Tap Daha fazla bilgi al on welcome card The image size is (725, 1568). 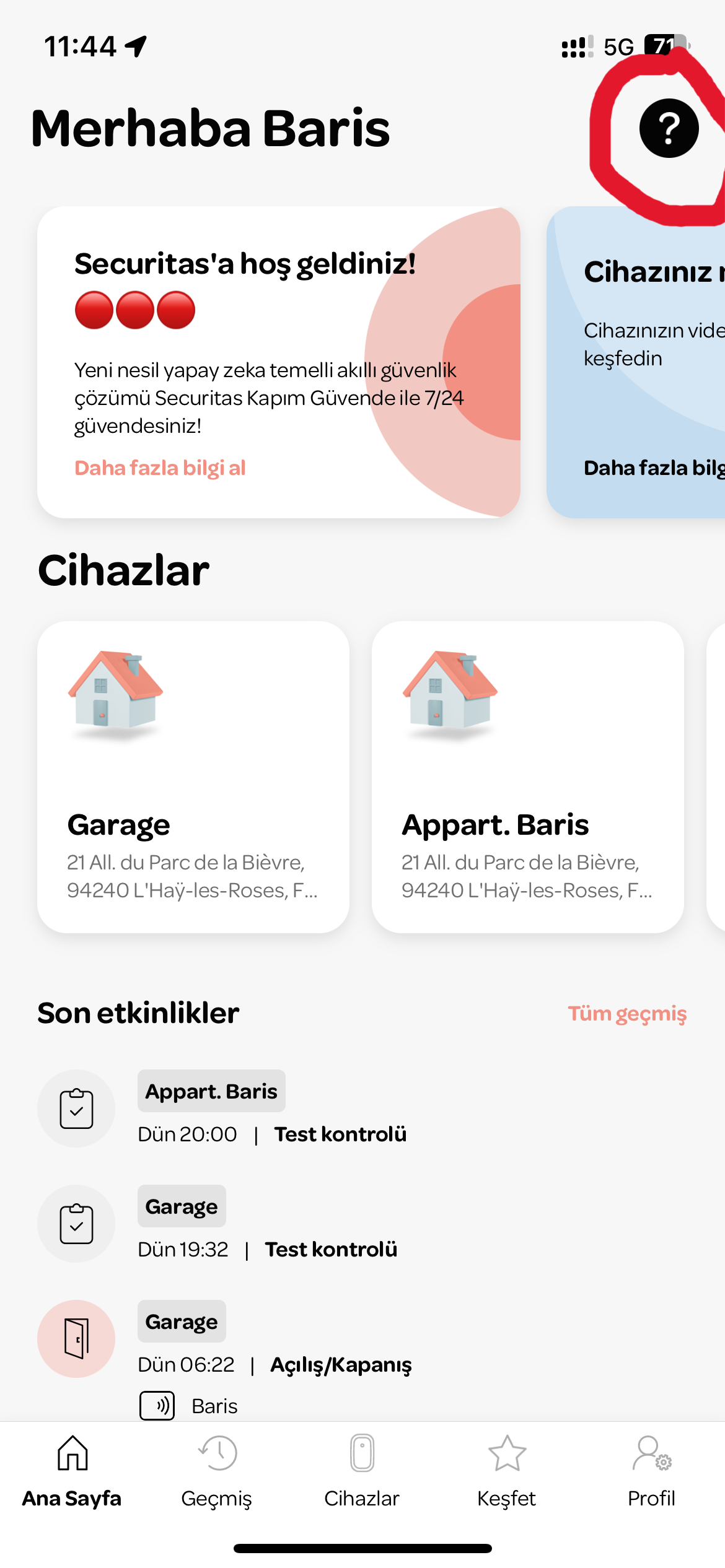pyautogui.click(x=160, y=468)
